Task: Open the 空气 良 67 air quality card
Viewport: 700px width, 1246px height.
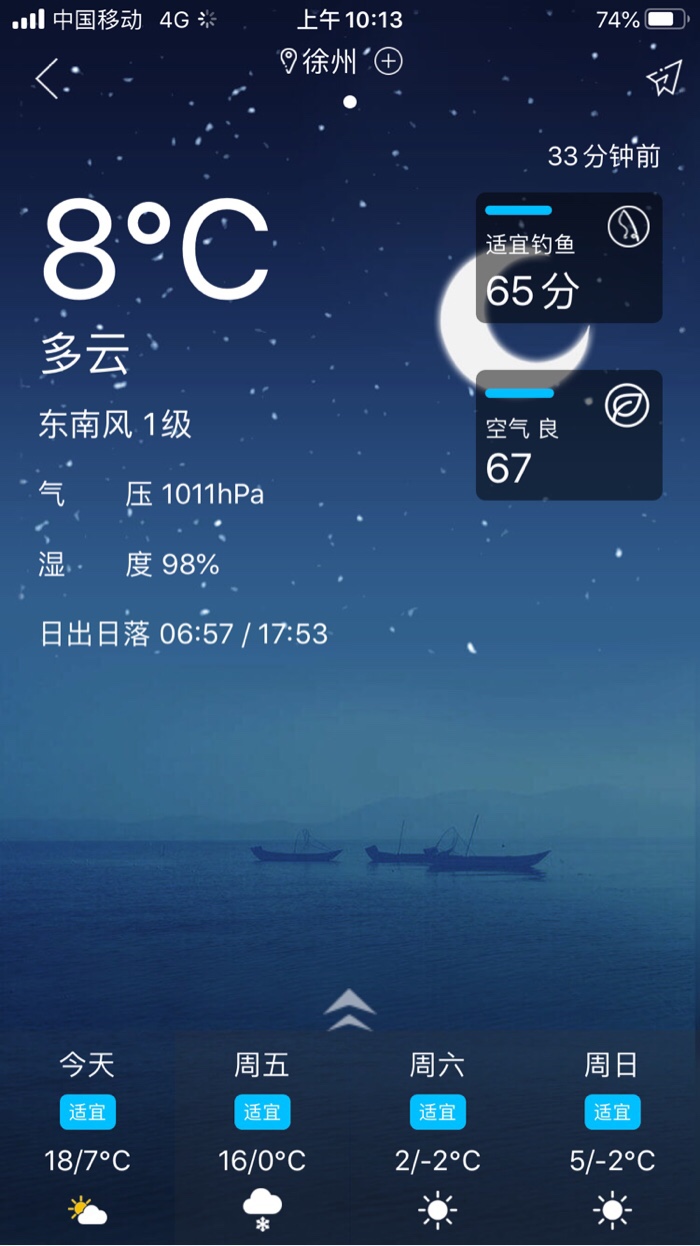Action: 568,435
